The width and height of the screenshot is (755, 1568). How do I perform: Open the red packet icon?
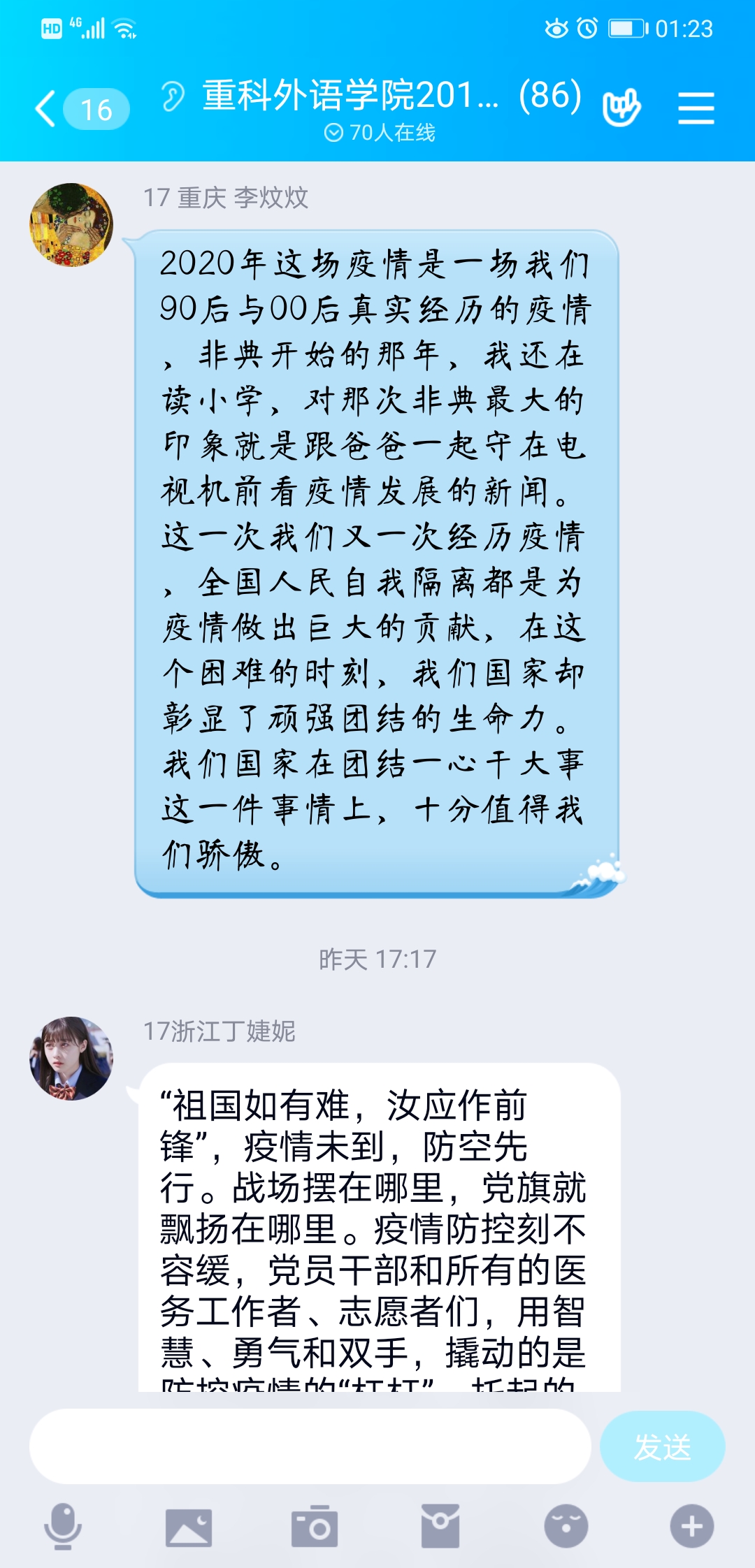[440, 1526]
